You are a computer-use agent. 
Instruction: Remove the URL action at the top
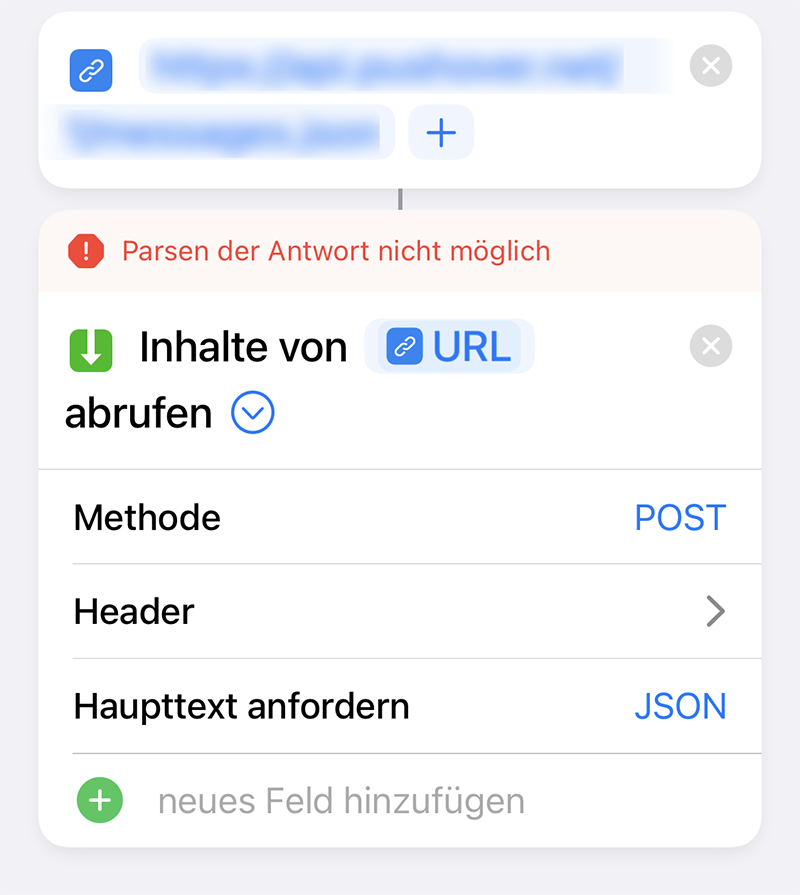711,67
